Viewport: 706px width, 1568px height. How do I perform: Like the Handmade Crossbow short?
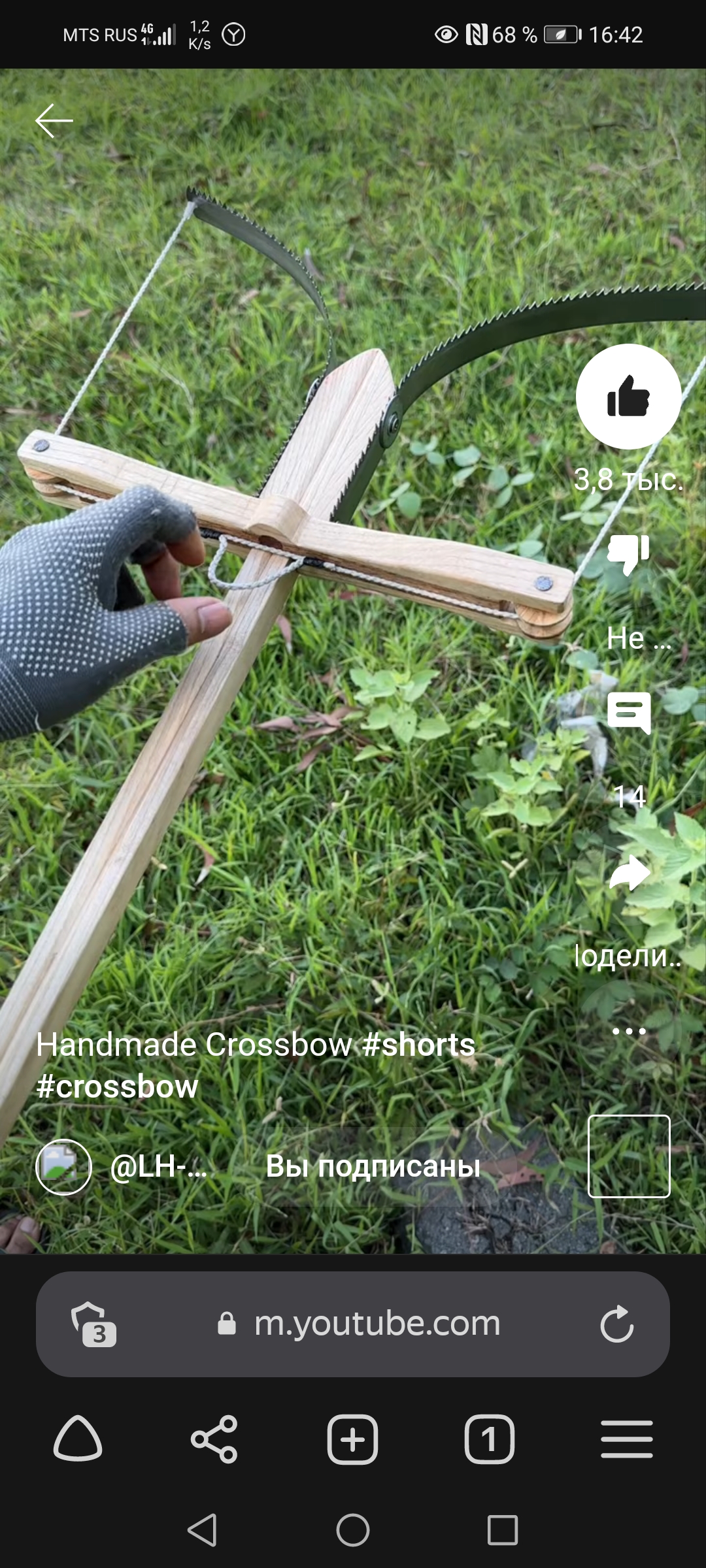click(x=628, y=397)
